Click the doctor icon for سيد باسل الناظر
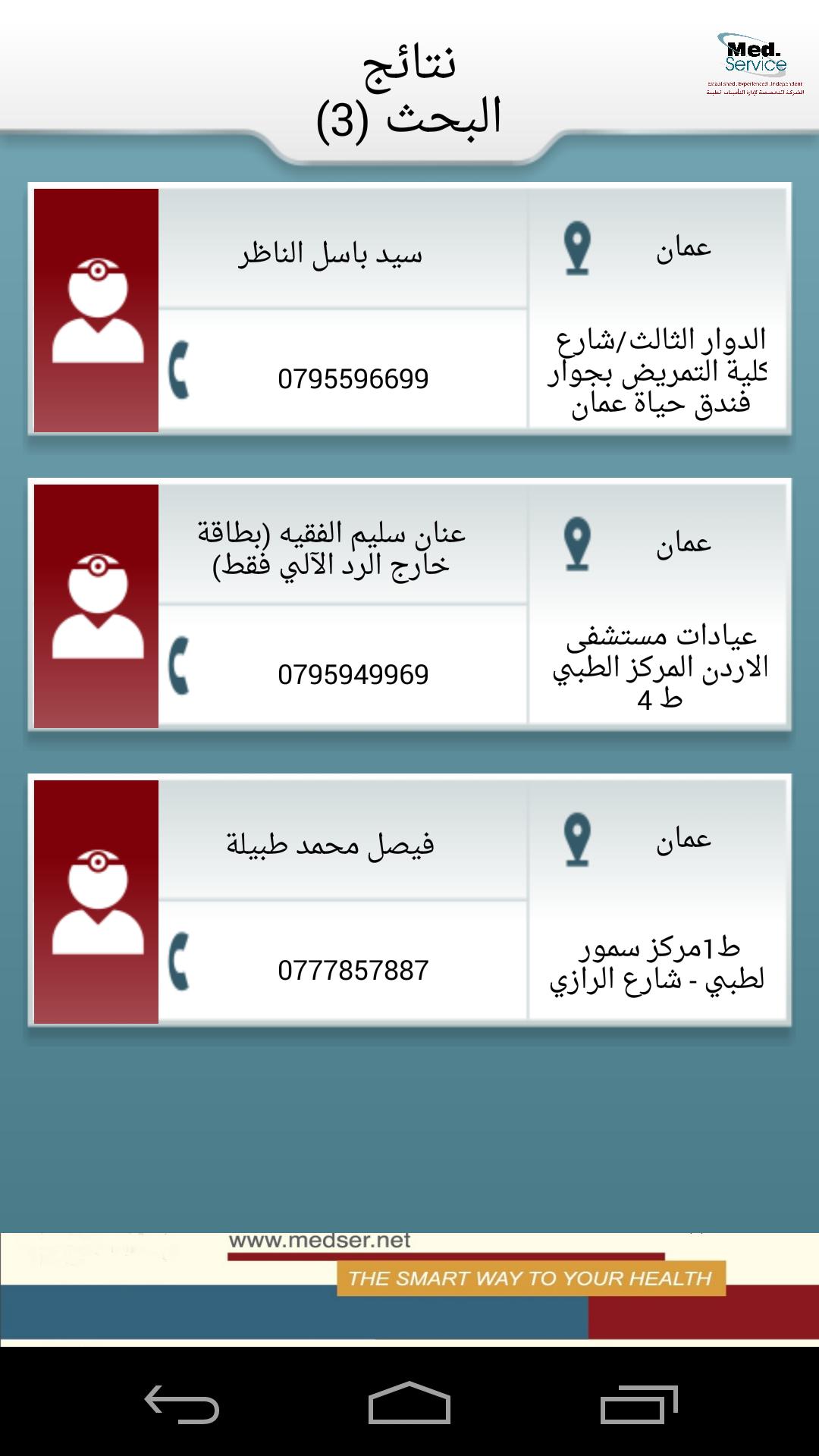This screenshot has height=1456, width=819. 96,311
